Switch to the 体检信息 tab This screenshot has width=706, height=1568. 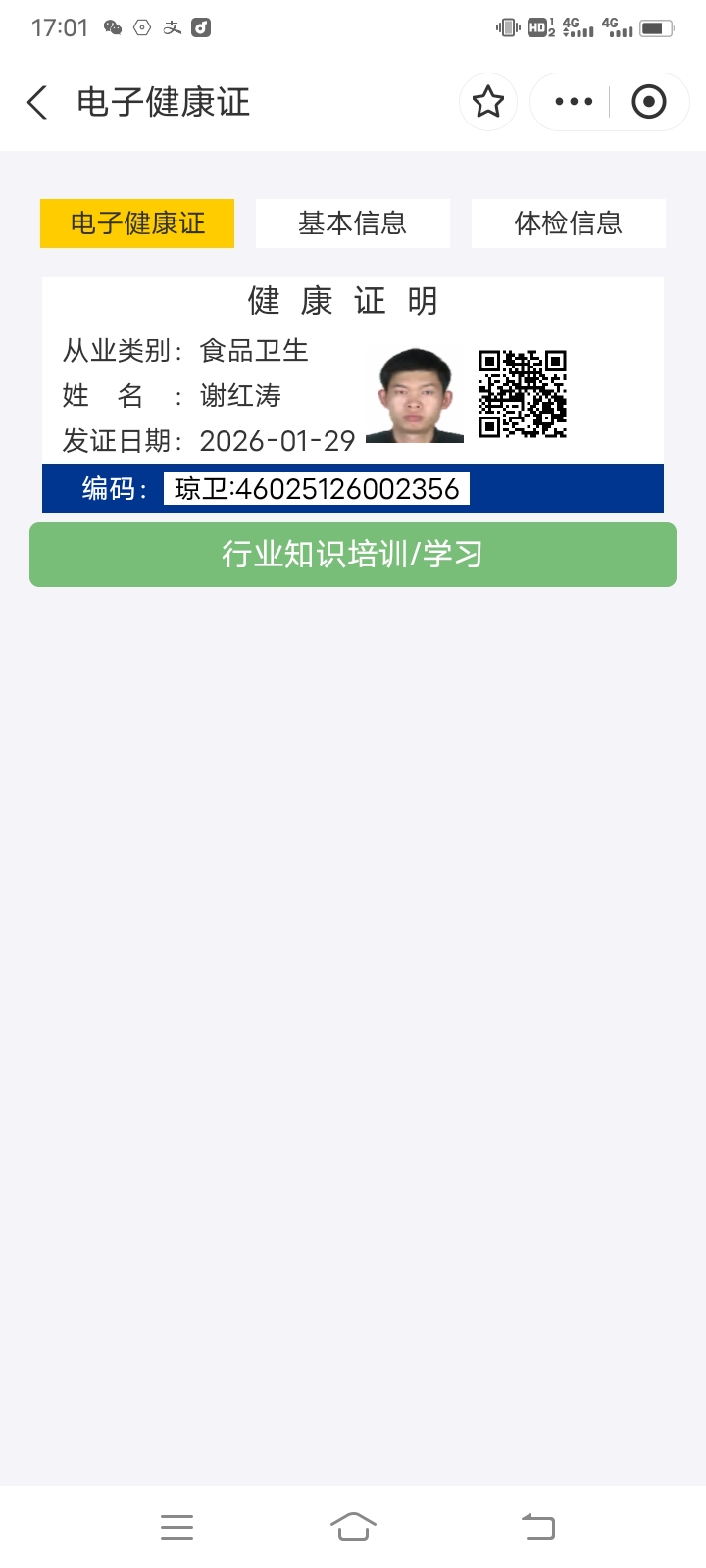[x=569, y=223]
